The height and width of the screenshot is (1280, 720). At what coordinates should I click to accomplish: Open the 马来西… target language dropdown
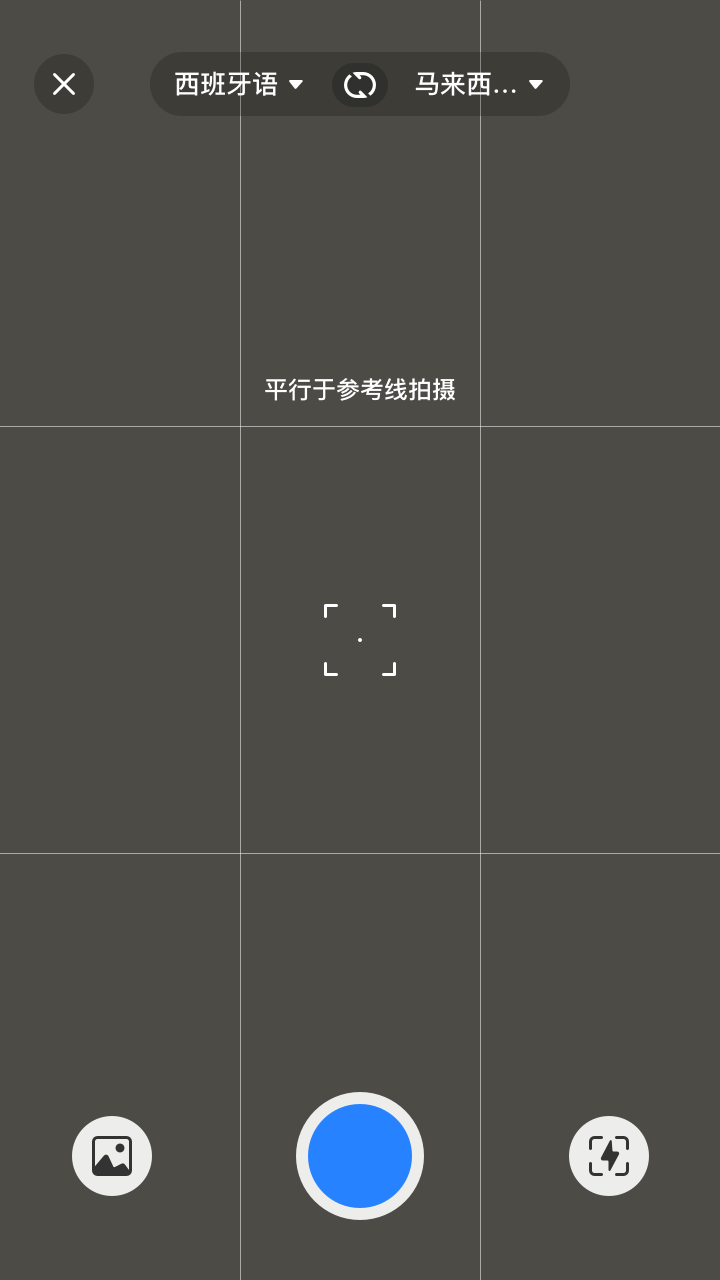pos(478,84)
